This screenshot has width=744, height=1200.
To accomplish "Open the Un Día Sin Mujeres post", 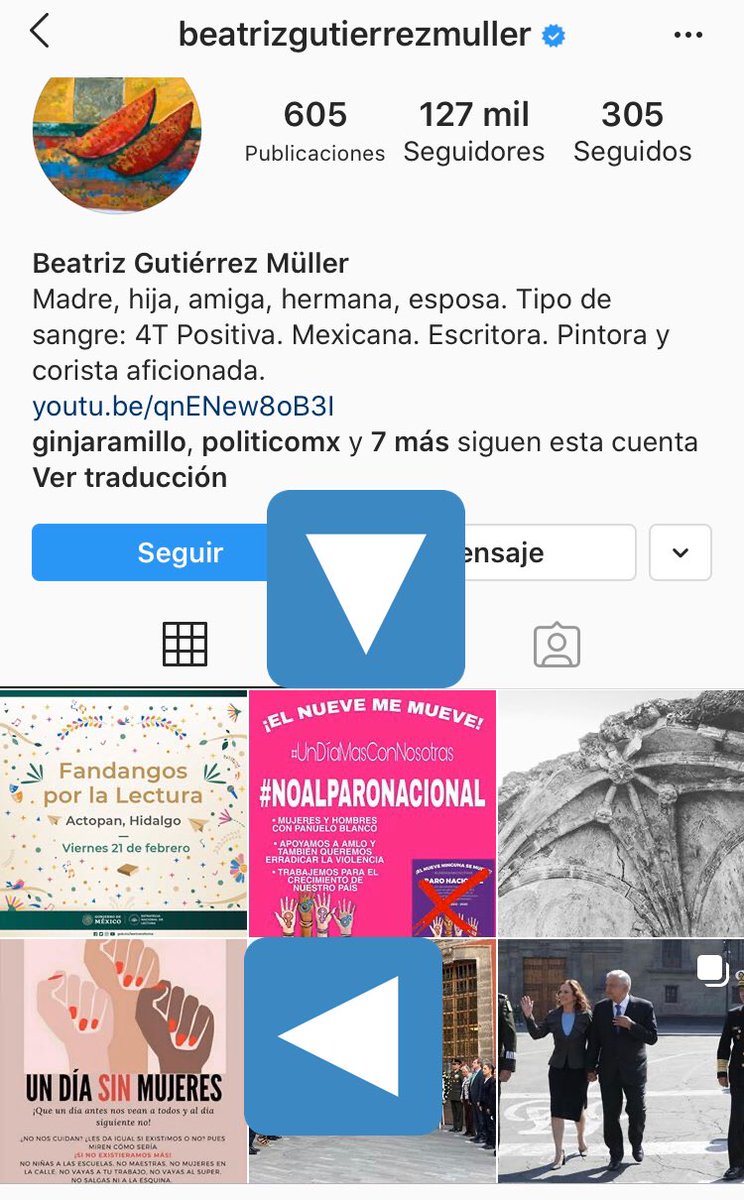I will [x=123, y=1060].
